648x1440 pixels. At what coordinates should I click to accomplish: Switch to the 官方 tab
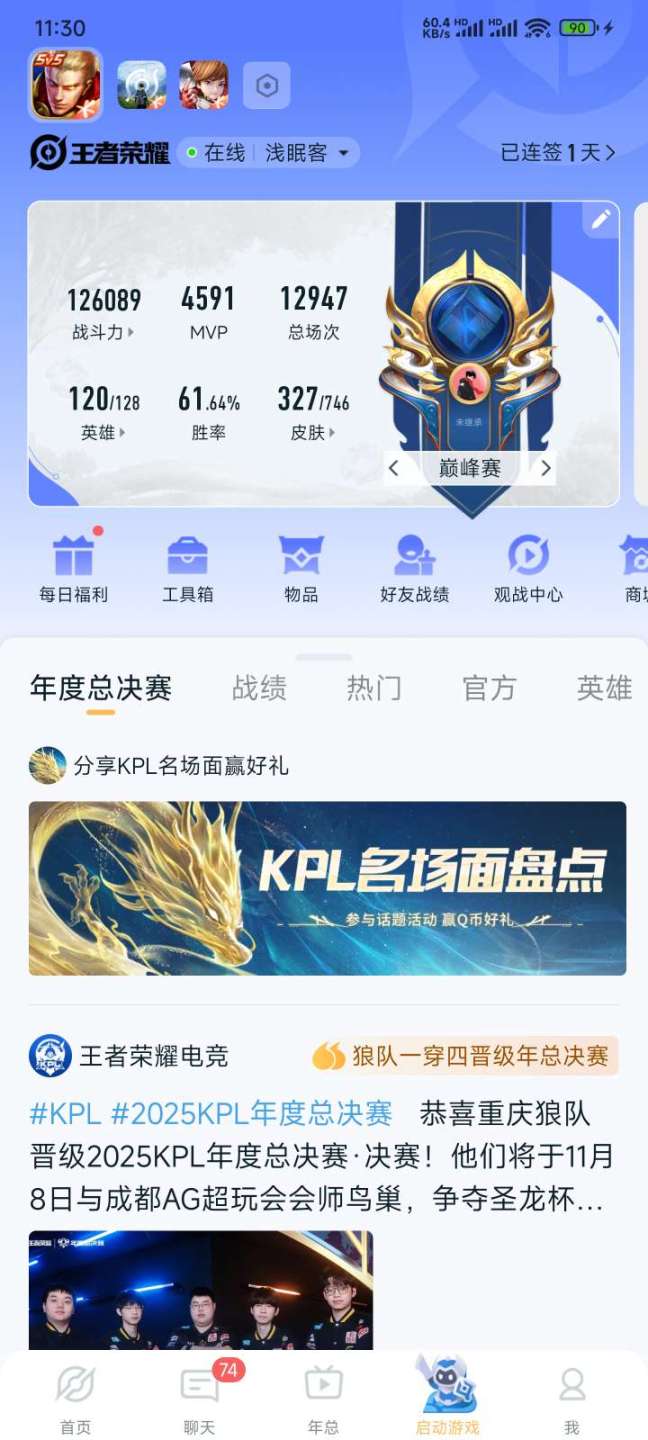point(489,688)
